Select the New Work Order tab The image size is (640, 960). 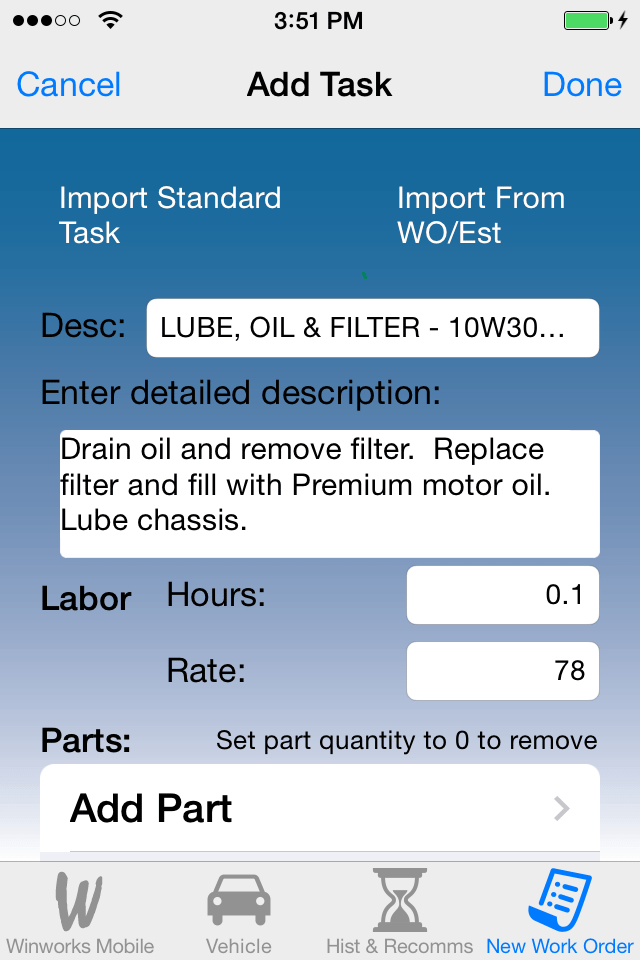560,912
